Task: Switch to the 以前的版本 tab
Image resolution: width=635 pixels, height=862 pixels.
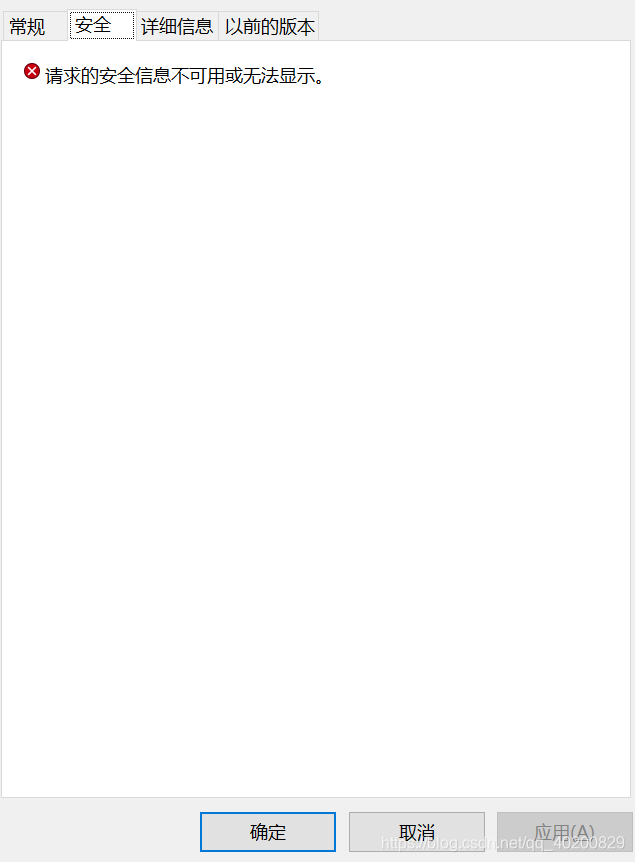Action: 269,26
